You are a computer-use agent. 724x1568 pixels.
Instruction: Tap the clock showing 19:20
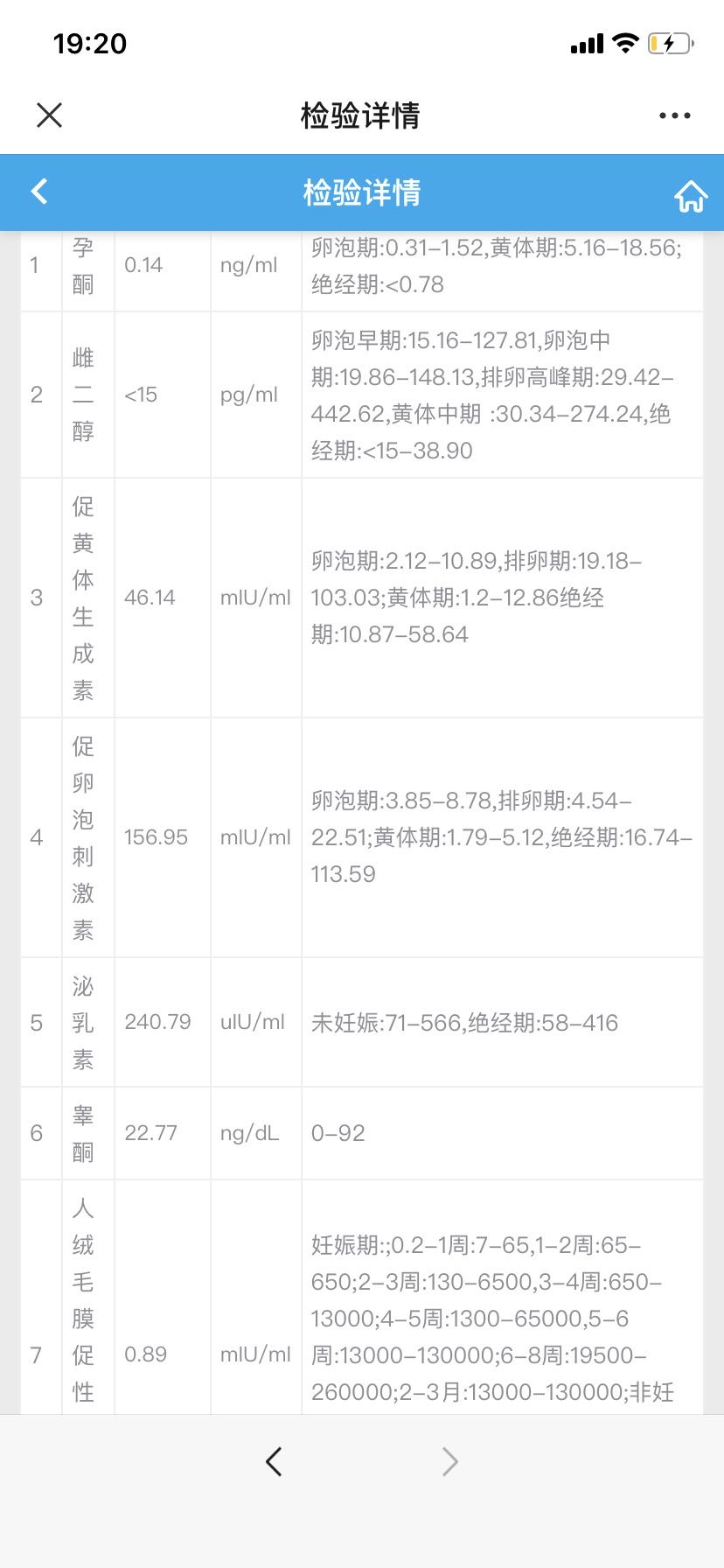(91, 42)
